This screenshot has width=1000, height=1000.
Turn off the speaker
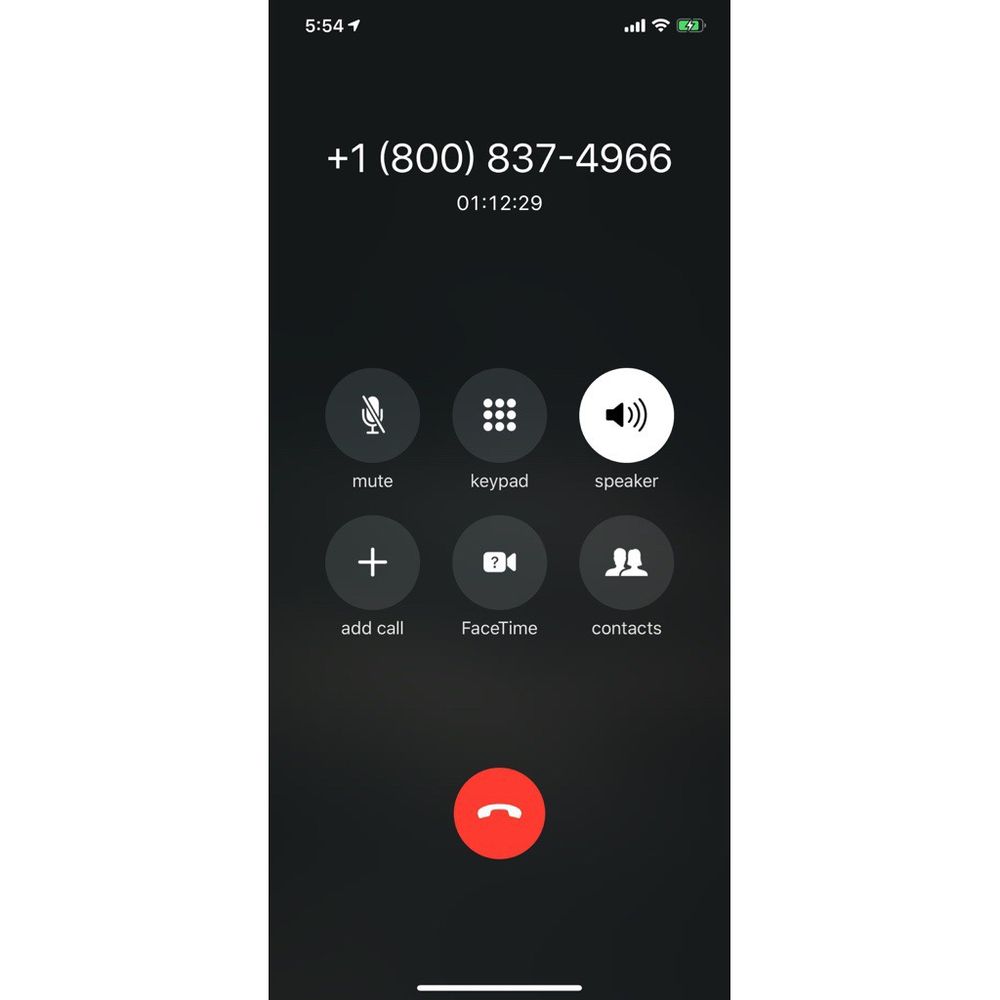coord(626,415)
